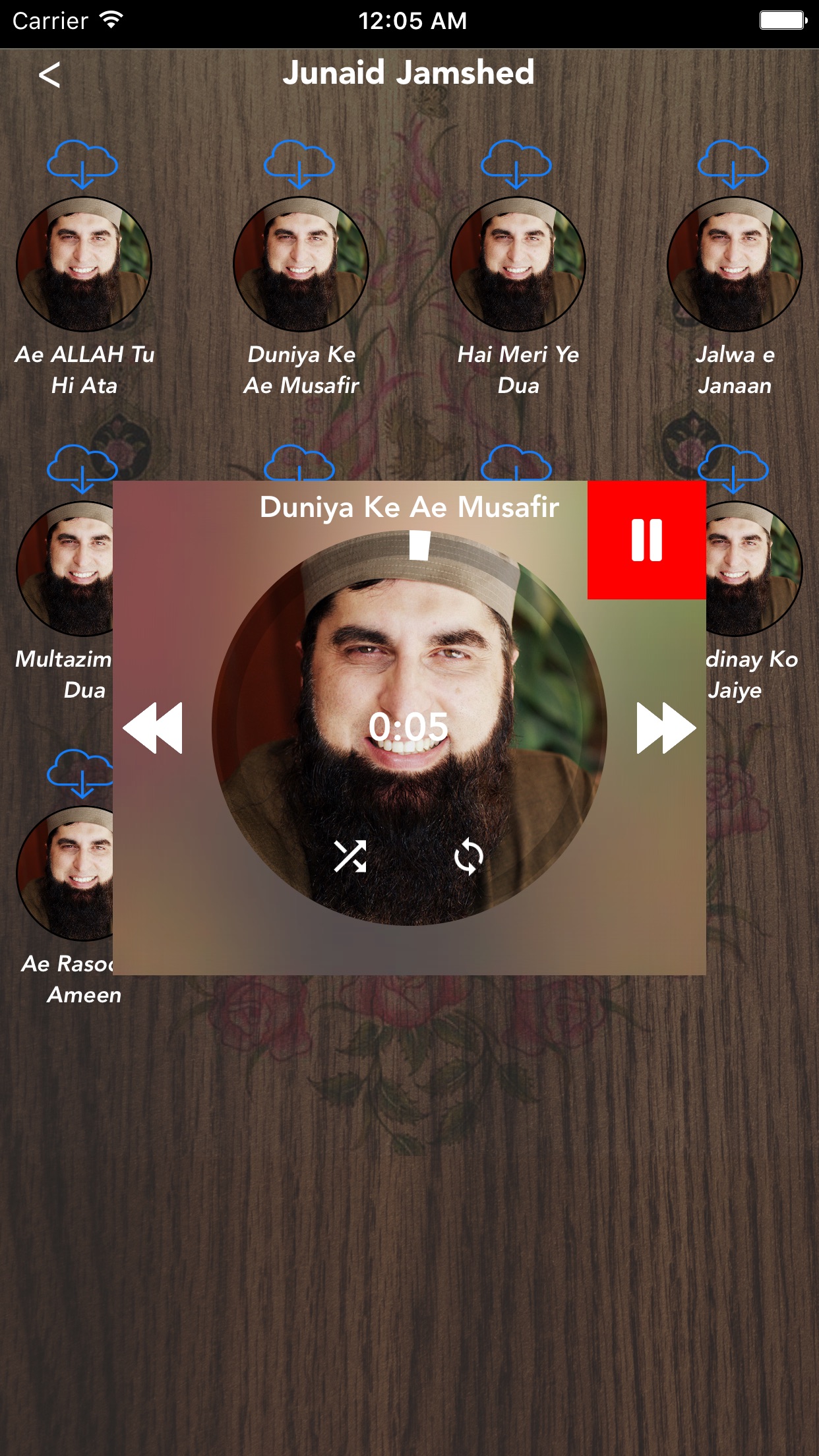
Task: Rewind to the previous track
Action: (153, 728)
